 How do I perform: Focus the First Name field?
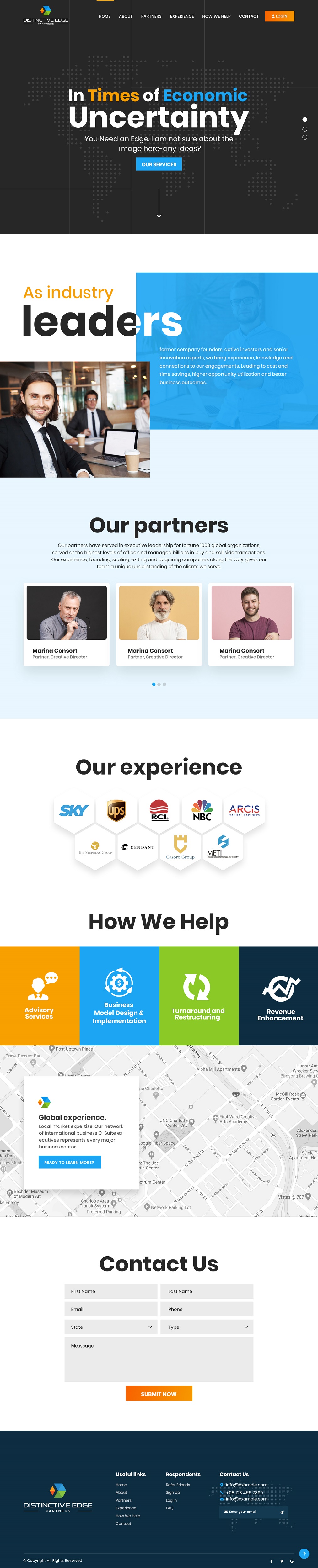click(111, 1291)
